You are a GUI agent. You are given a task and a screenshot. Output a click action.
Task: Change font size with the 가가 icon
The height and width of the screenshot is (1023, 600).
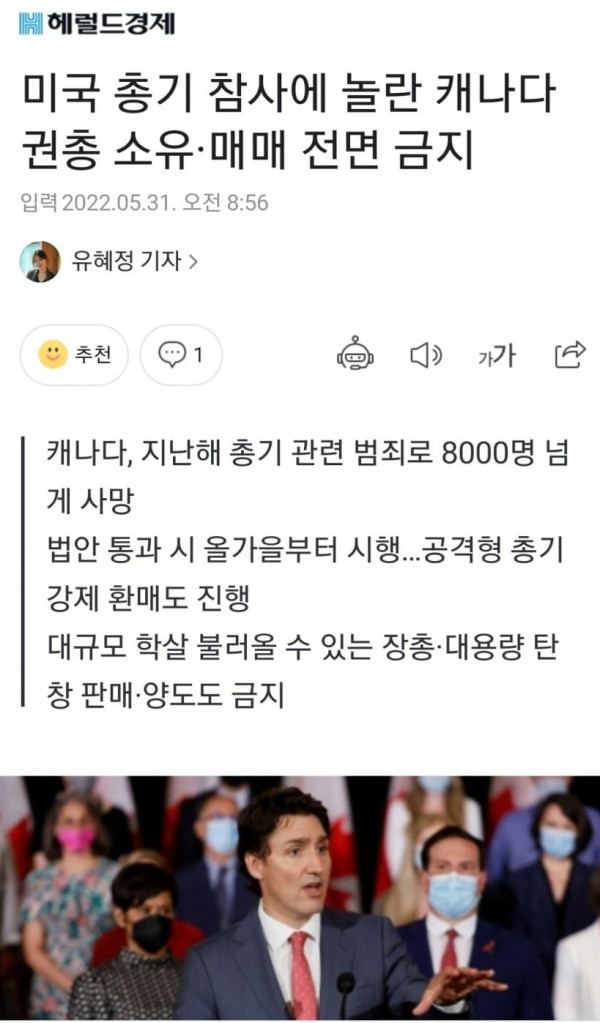point(496,354)
